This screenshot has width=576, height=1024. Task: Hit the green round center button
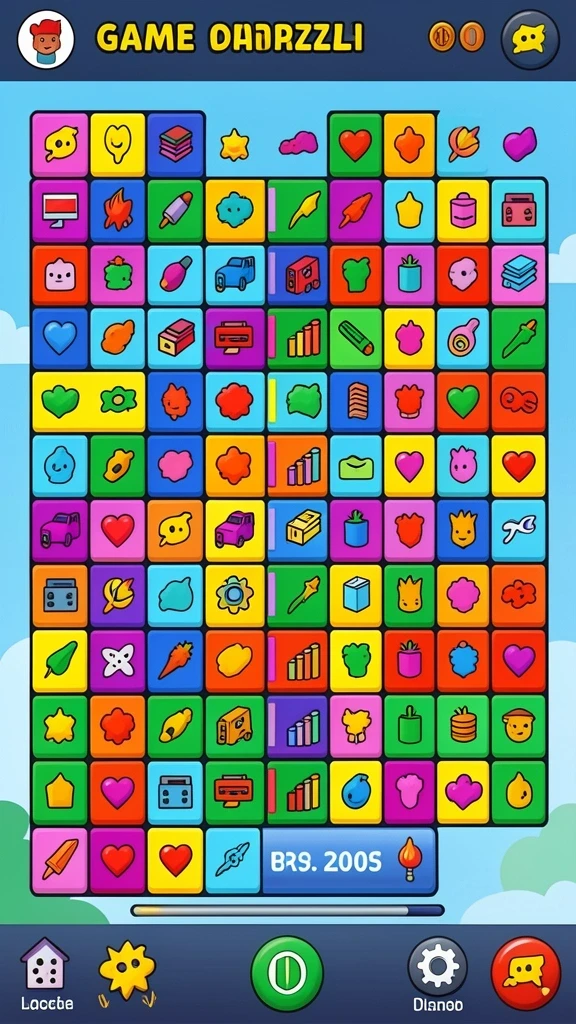[x=287, y=973]
